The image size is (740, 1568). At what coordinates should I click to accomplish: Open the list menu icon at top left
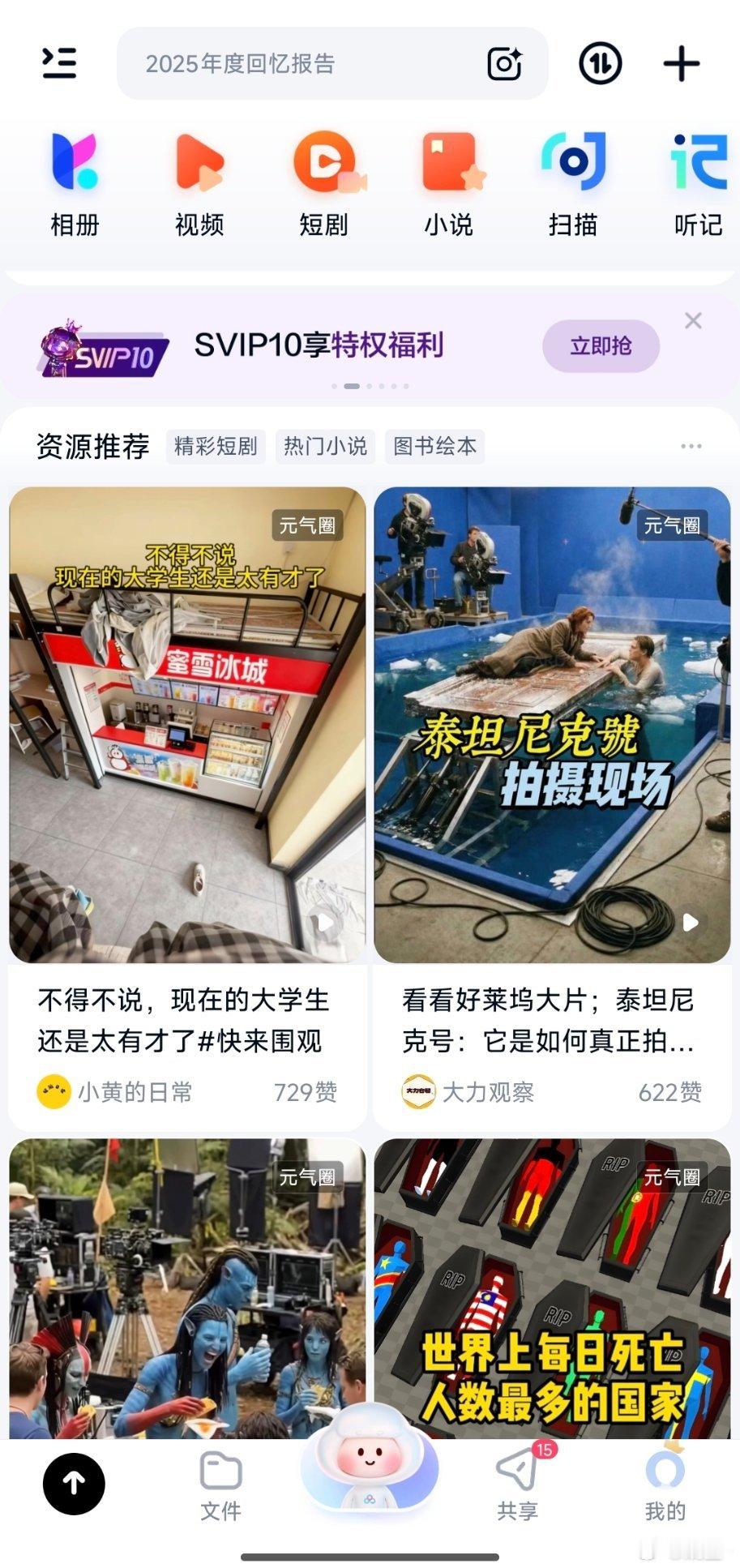(x=58, y=63)
